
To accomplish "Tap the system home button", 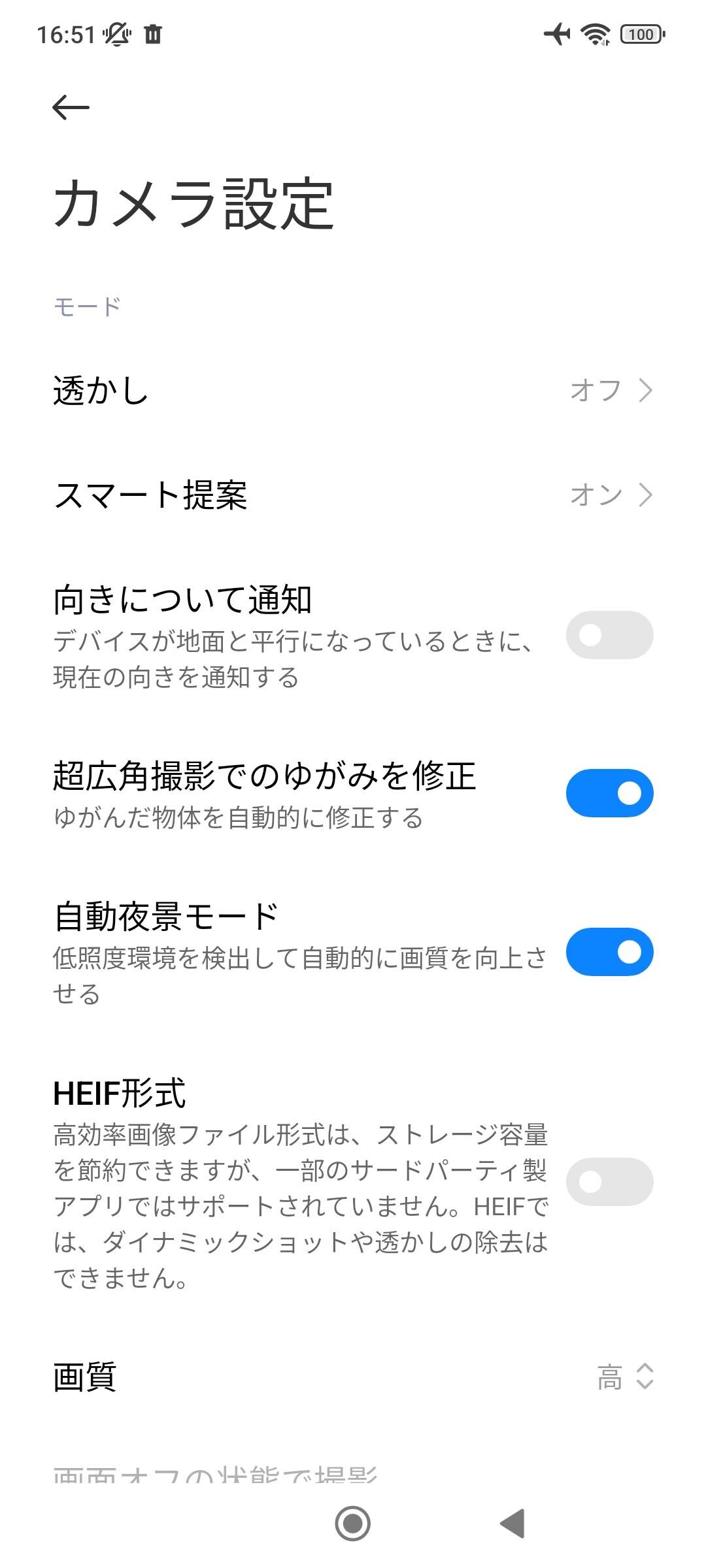I will (x=353, y=1524).
